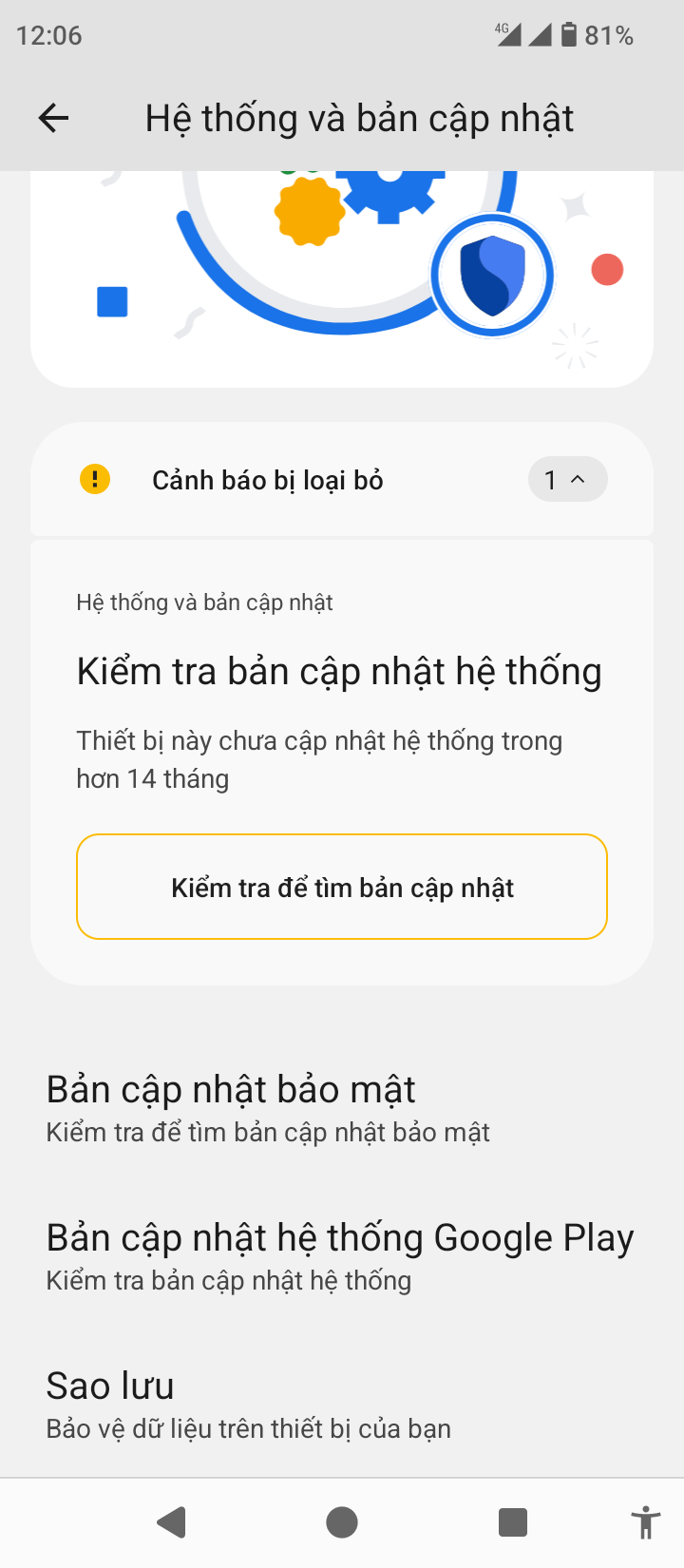This screenshot has width=684, height=1568.
Task: Open Bản cập nhật bảo mật
Action: pyautogui.click(x=268, y=1107)
